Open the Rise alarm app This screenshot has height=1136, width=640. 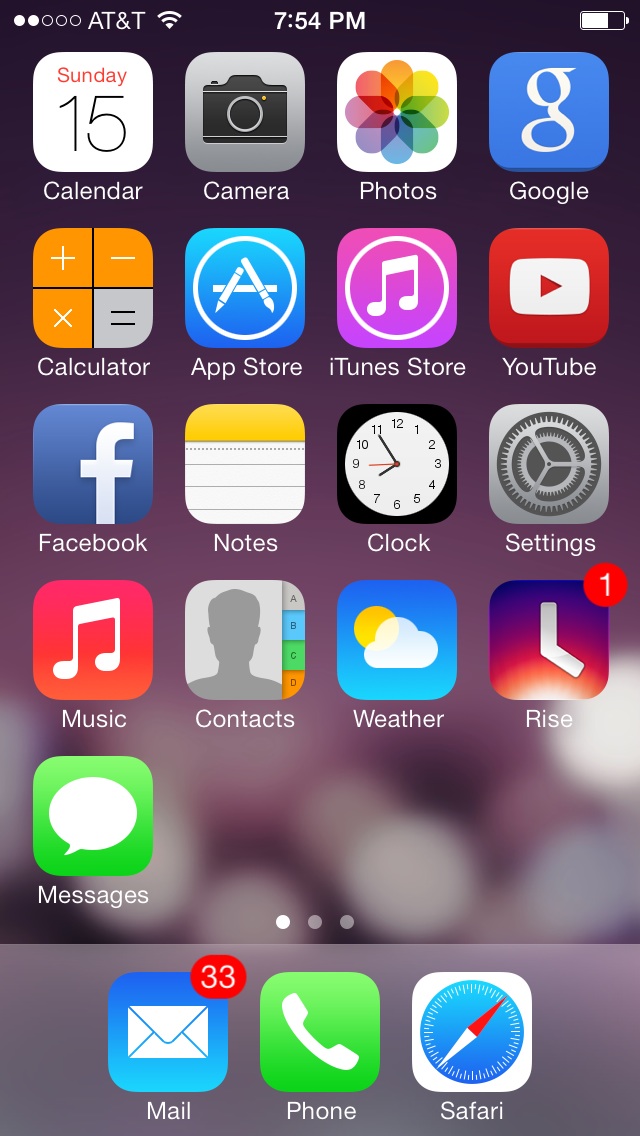pos(549,640)
